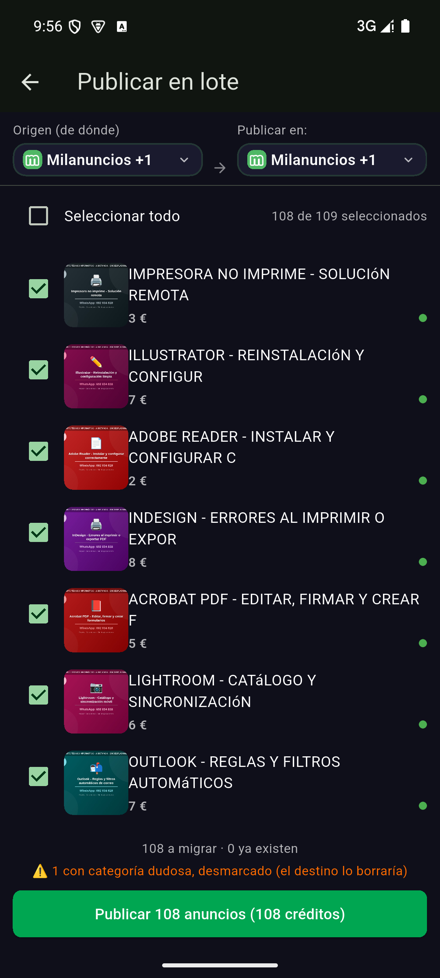Uncheck the Outlook reglas y filtros listing
The image size is (440, 978).
point(39,777)
